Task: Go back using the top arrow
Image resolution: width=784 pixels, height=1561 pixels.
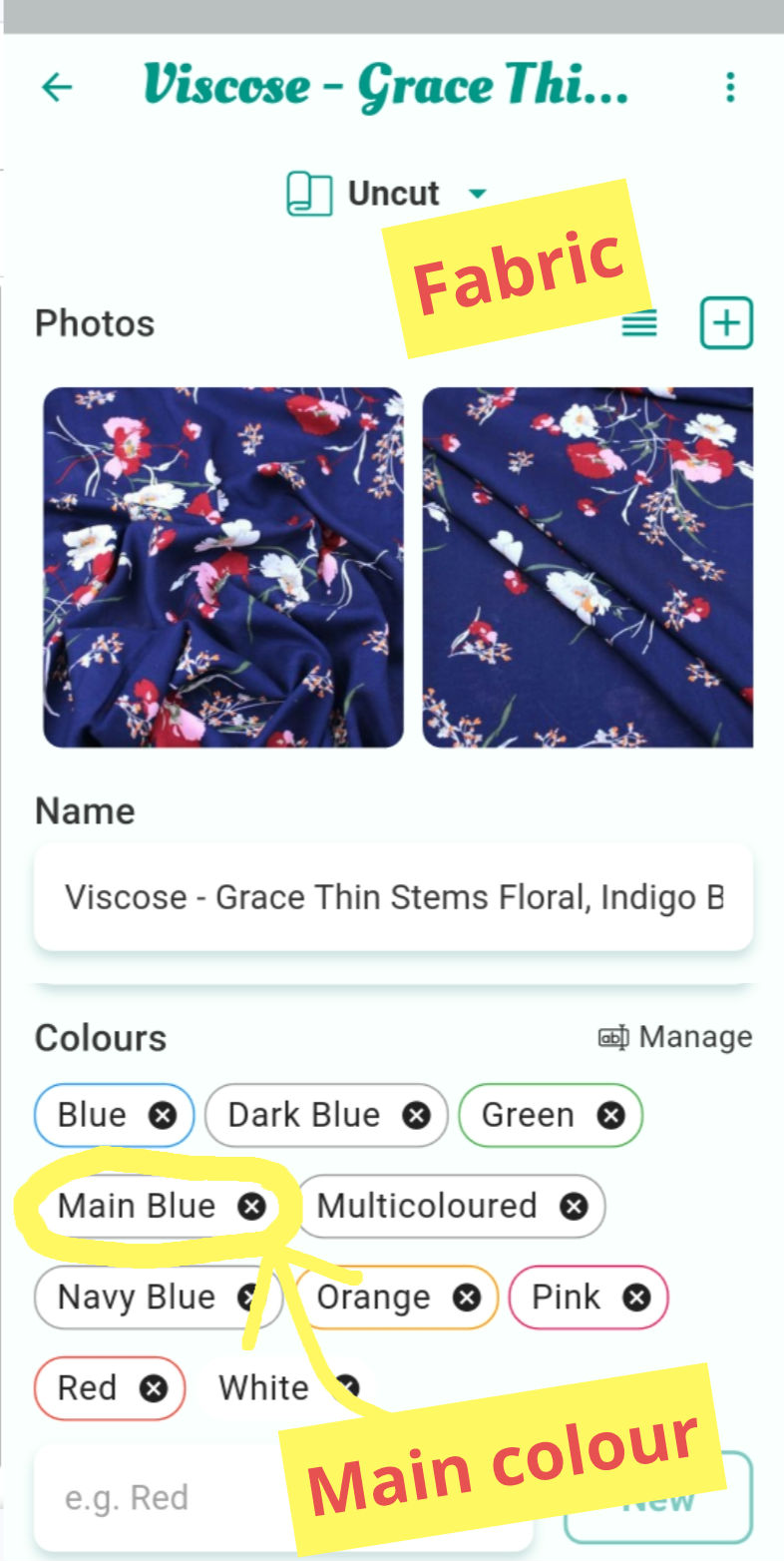Action: click(x=57, y=88)
